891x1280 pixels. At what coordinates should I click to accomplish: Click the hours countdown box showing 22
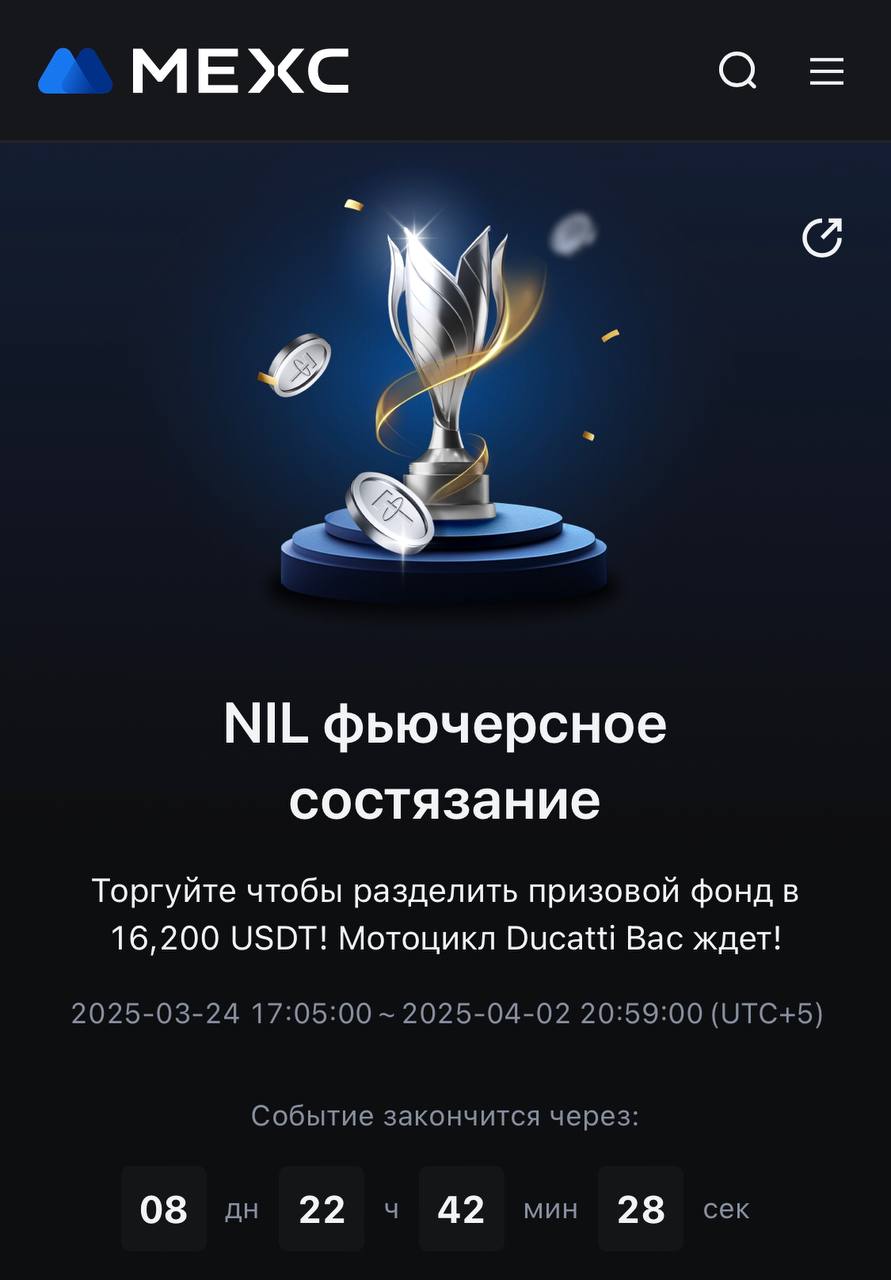(x=322, y=1209)
